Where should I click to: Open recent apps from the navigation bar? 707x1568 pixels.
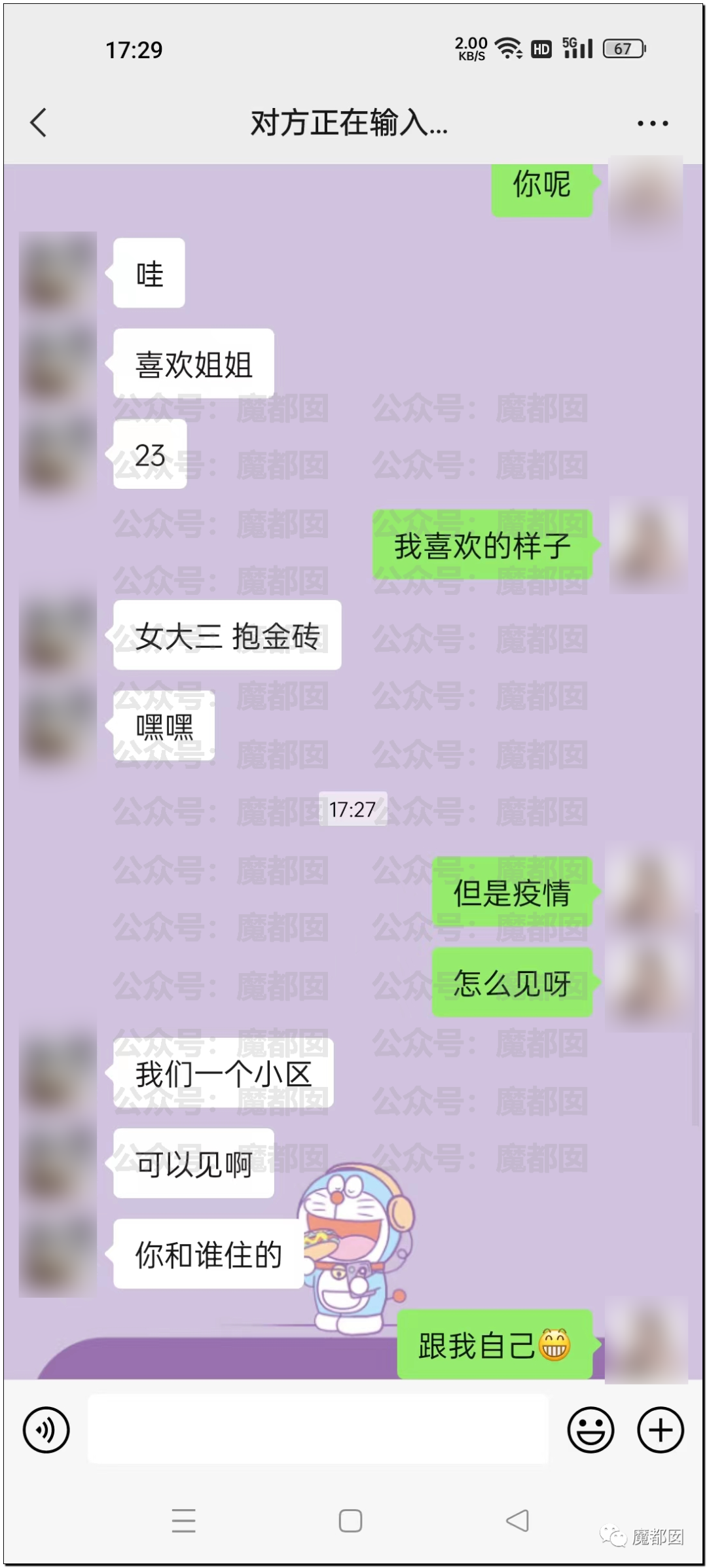click(184, 1521)
